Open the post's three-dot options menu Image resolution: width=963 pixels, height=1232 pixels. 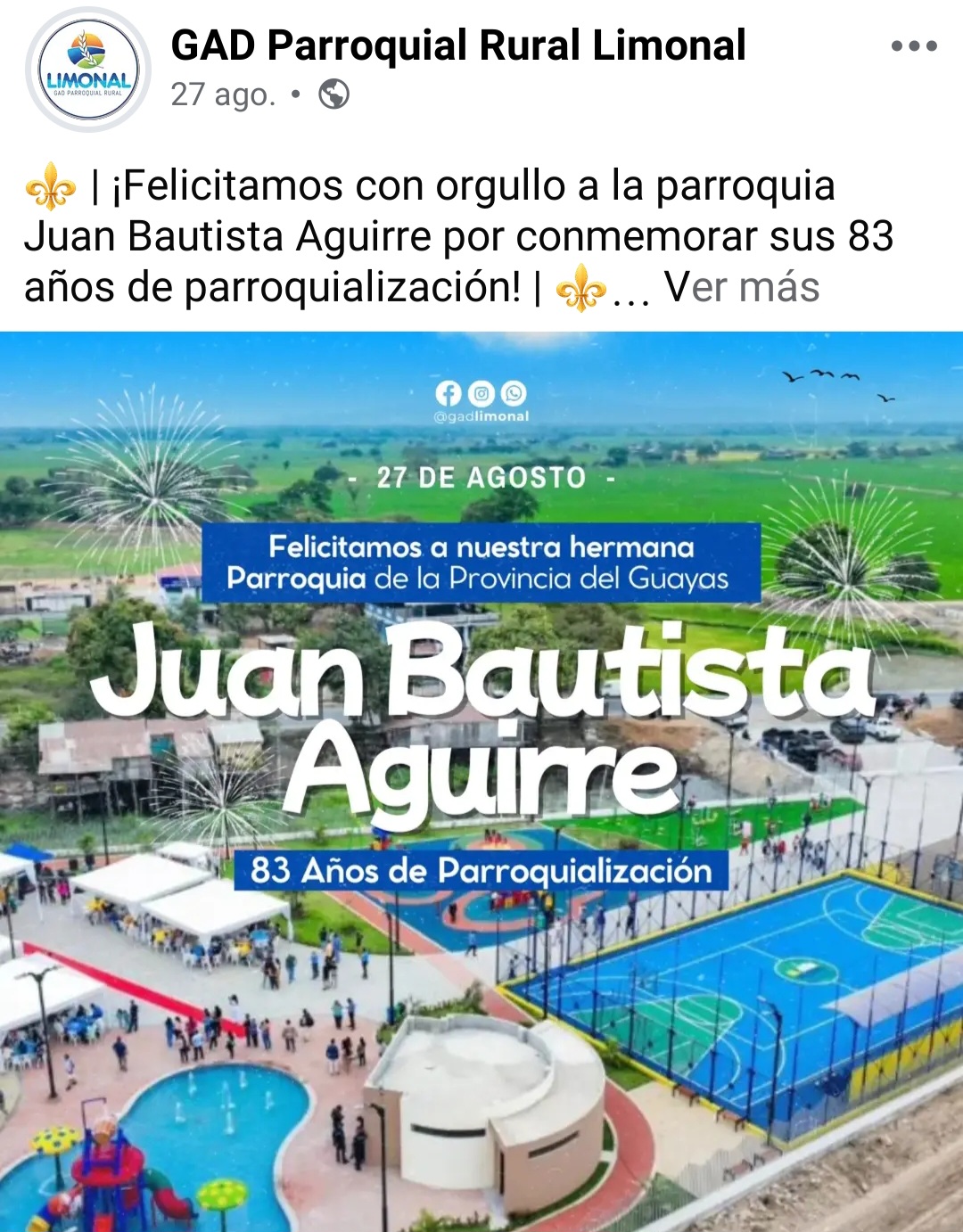coord(914,45)
